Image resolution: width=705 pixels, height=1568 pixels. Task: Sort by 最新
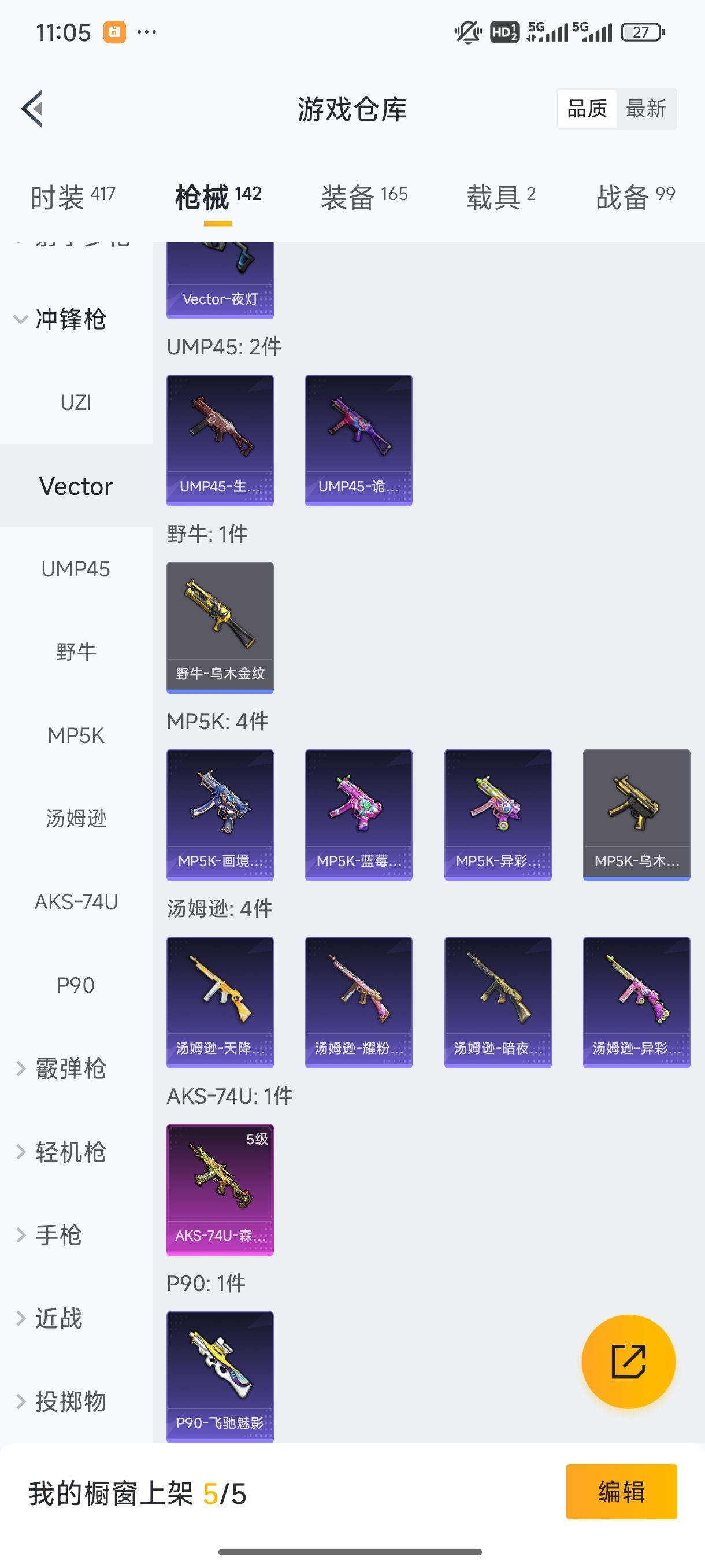click(646, 109)
